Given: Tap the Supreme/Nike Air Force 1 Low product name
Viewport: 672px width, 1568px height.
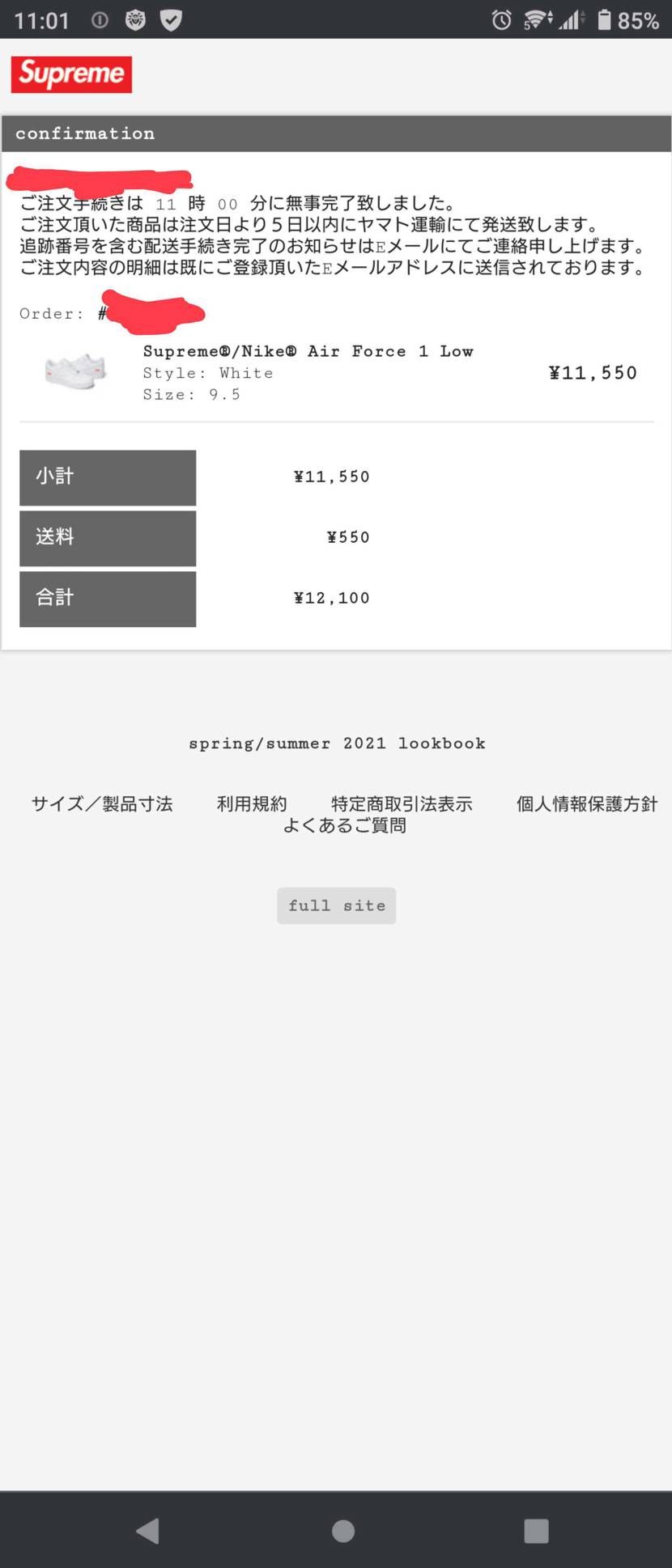Looking at the screenshot, I should click(308, 351).
